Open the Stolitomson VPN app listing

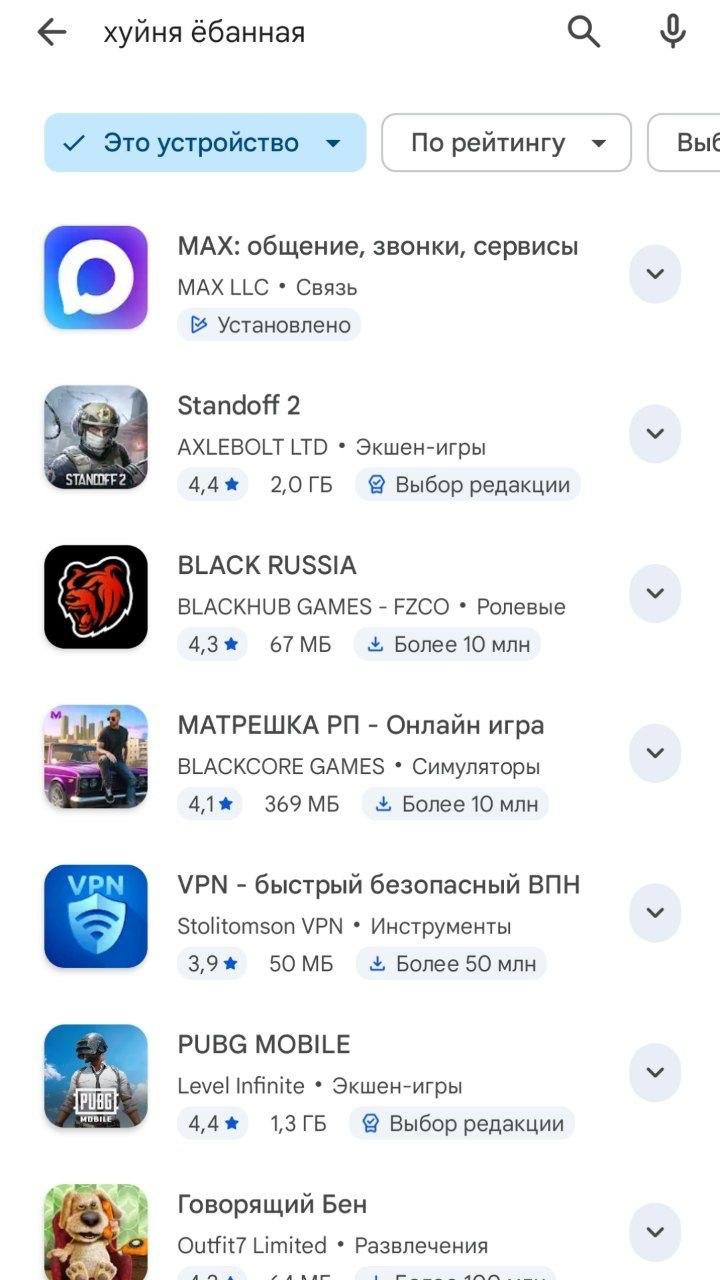click(x=378, y=886)
